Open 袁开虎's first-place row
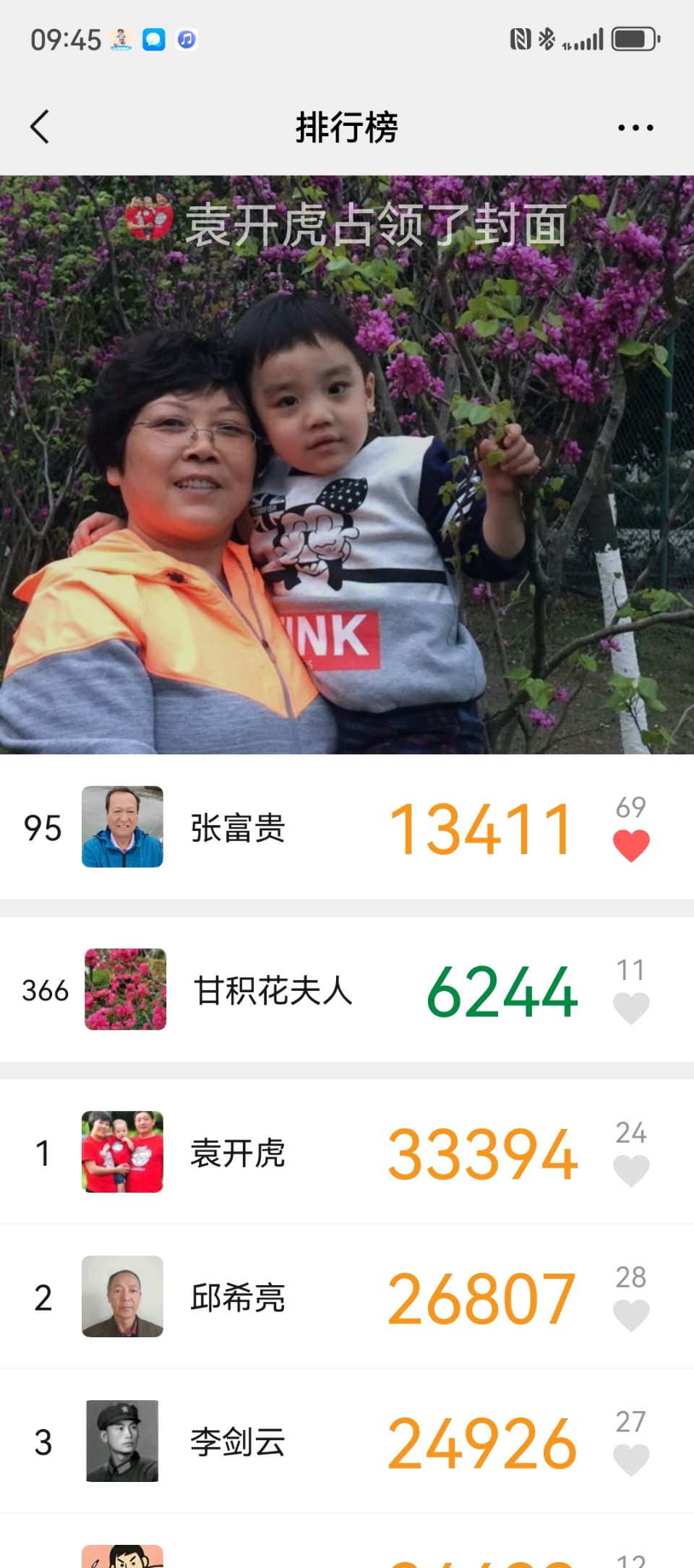The height and width of the screenshot is (1568, 694). click(347, 1152)
